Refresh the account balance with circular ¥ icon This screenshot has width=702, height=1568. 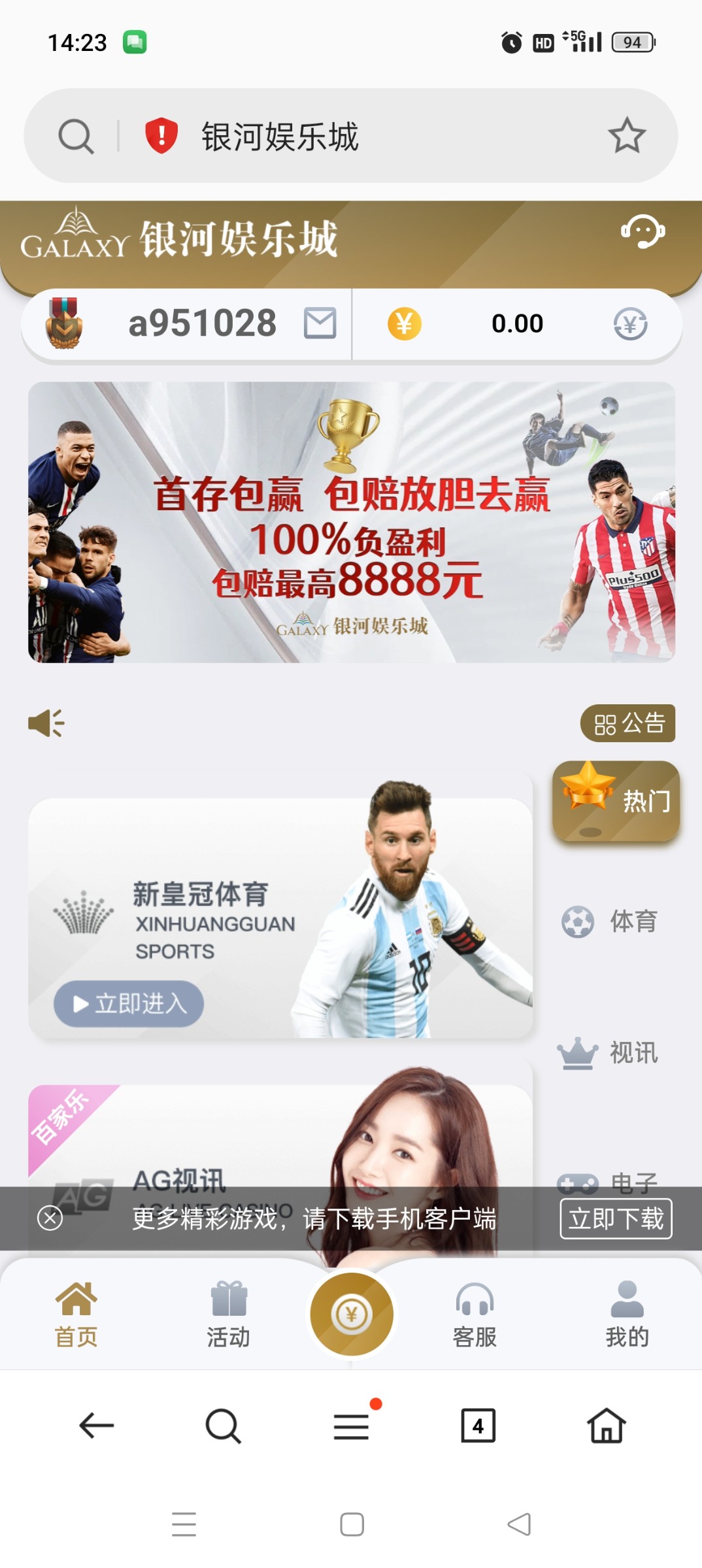[631, 323]
